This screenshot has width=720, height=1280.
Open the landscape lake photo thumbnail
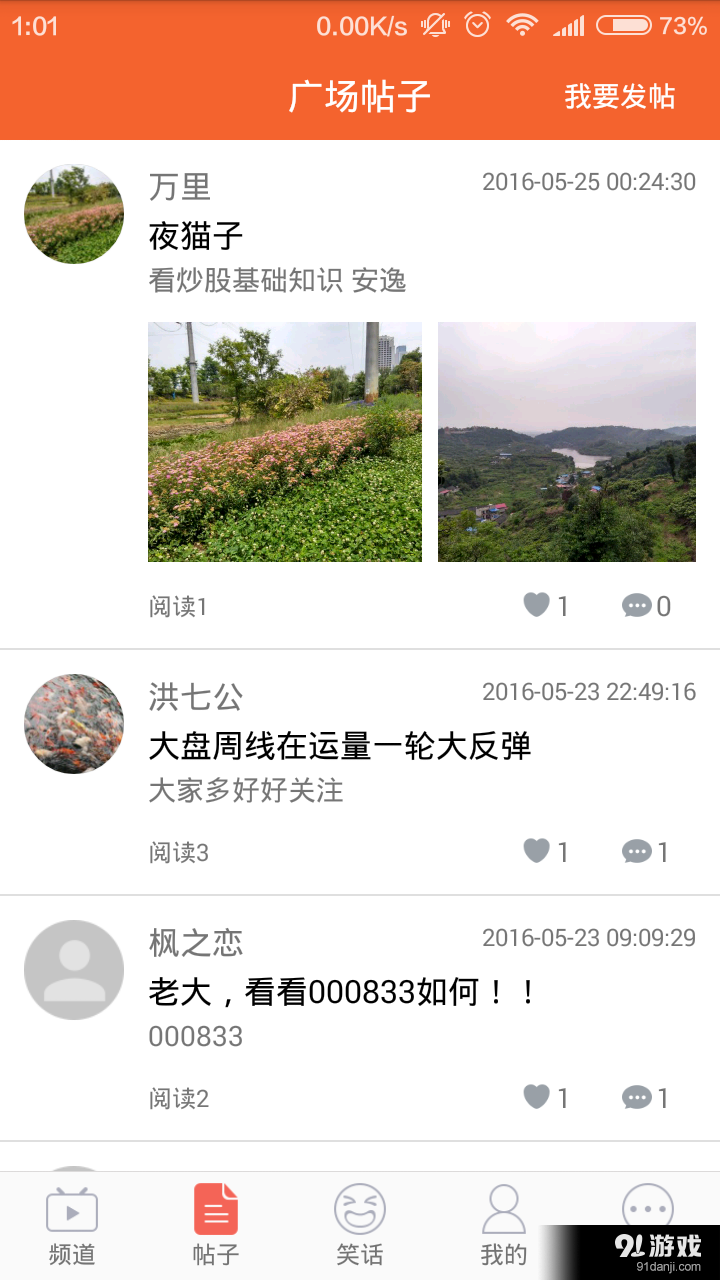566,441
